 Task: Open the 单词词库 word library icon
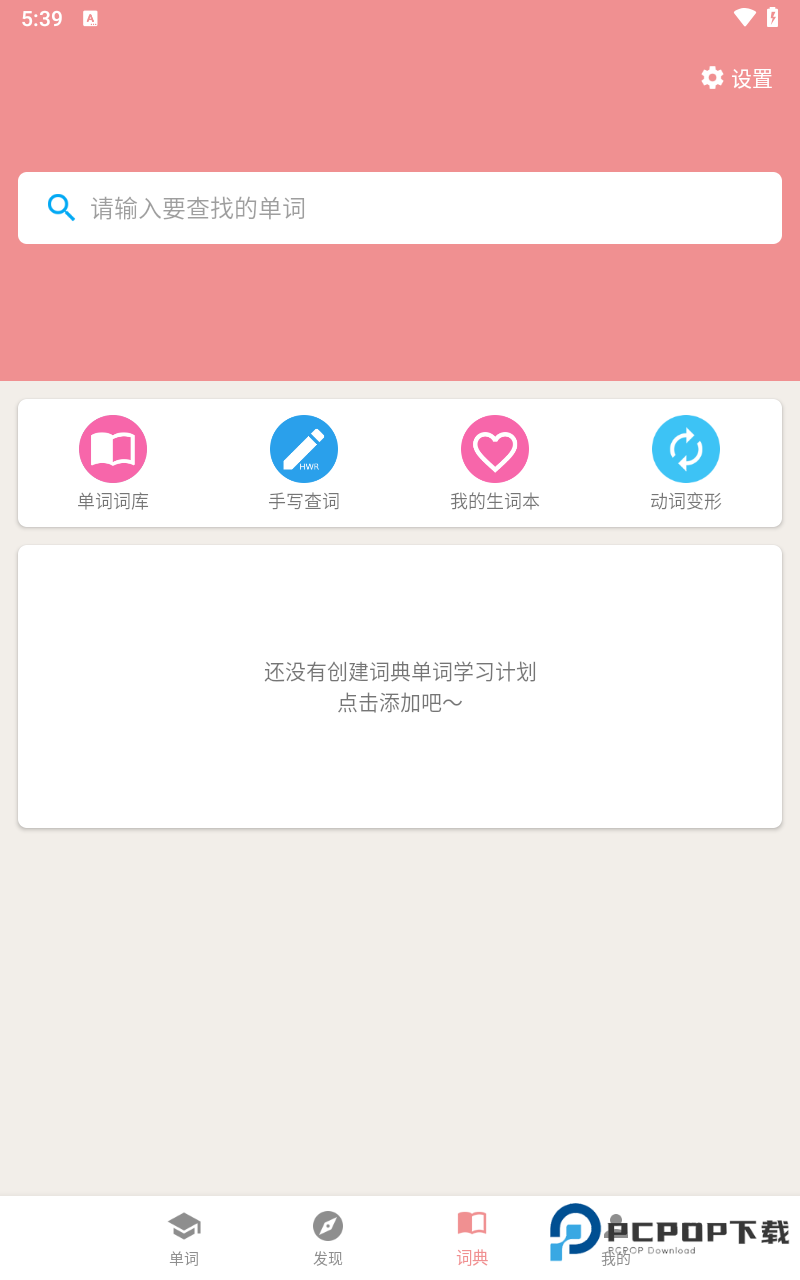pos(112,448)
